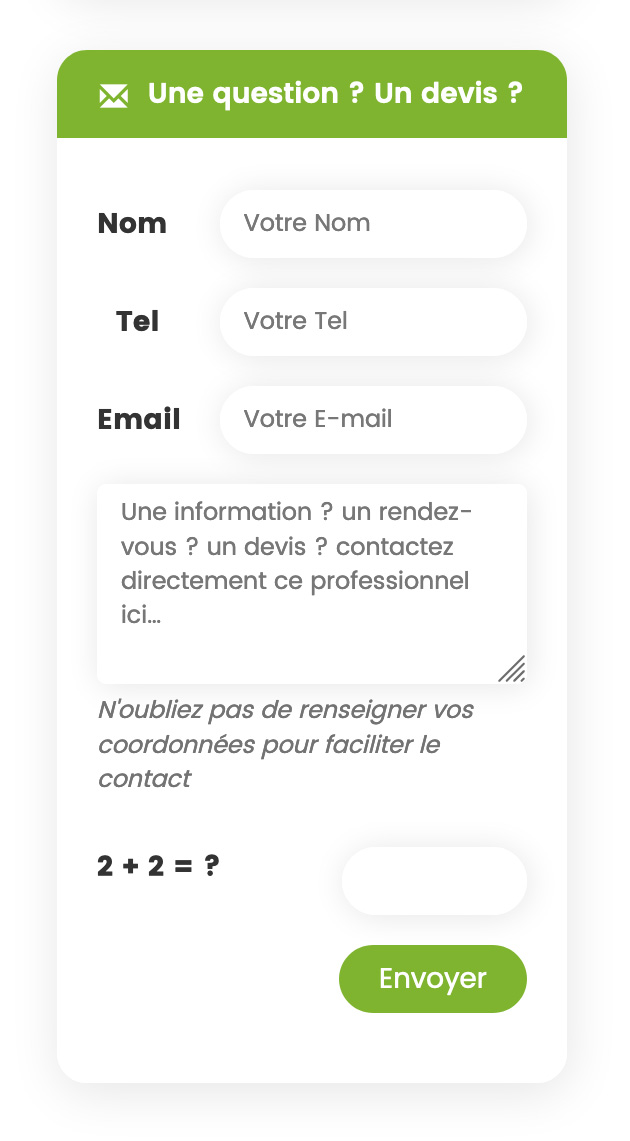Viewport: 630px width, 1141px height.
Task: Submit the form with Envoyer
Action: pyautogui.click(x=432, y=978)
